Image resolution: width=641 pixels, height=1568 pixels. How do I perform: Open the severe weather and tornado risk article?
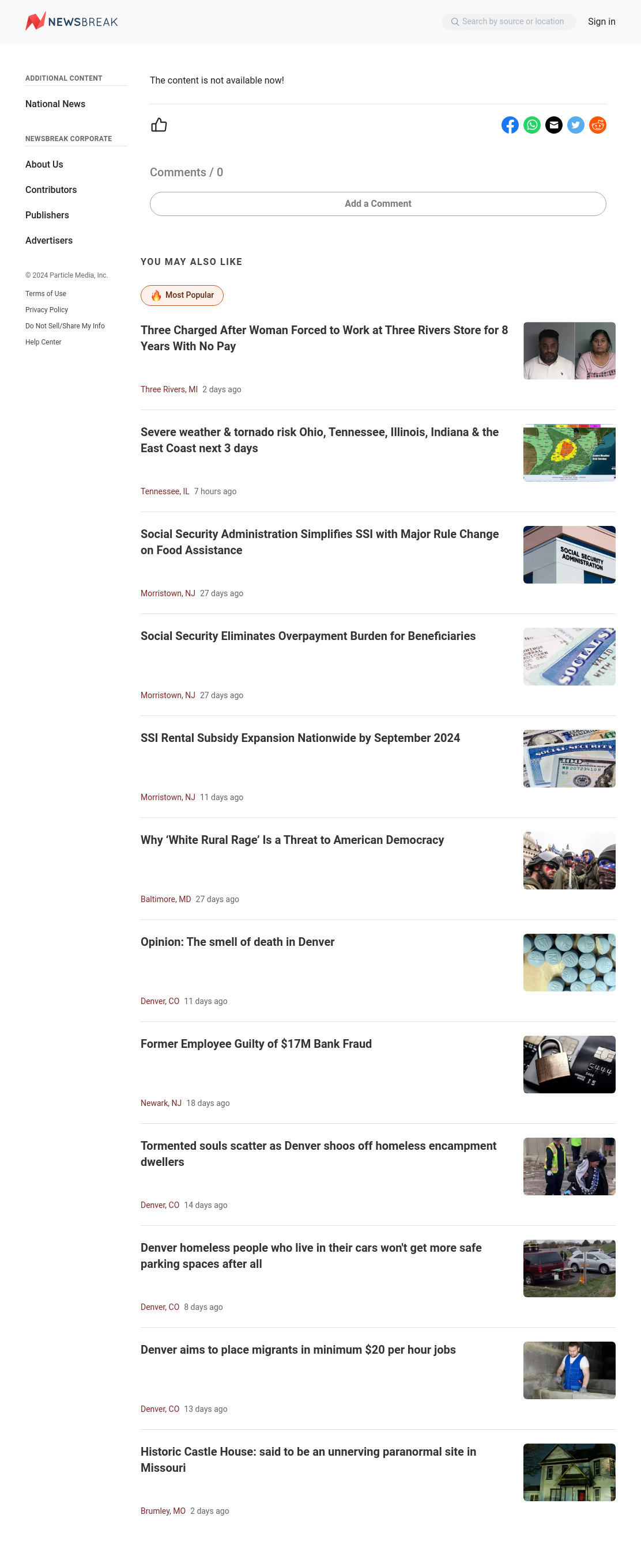pos(320,440)
